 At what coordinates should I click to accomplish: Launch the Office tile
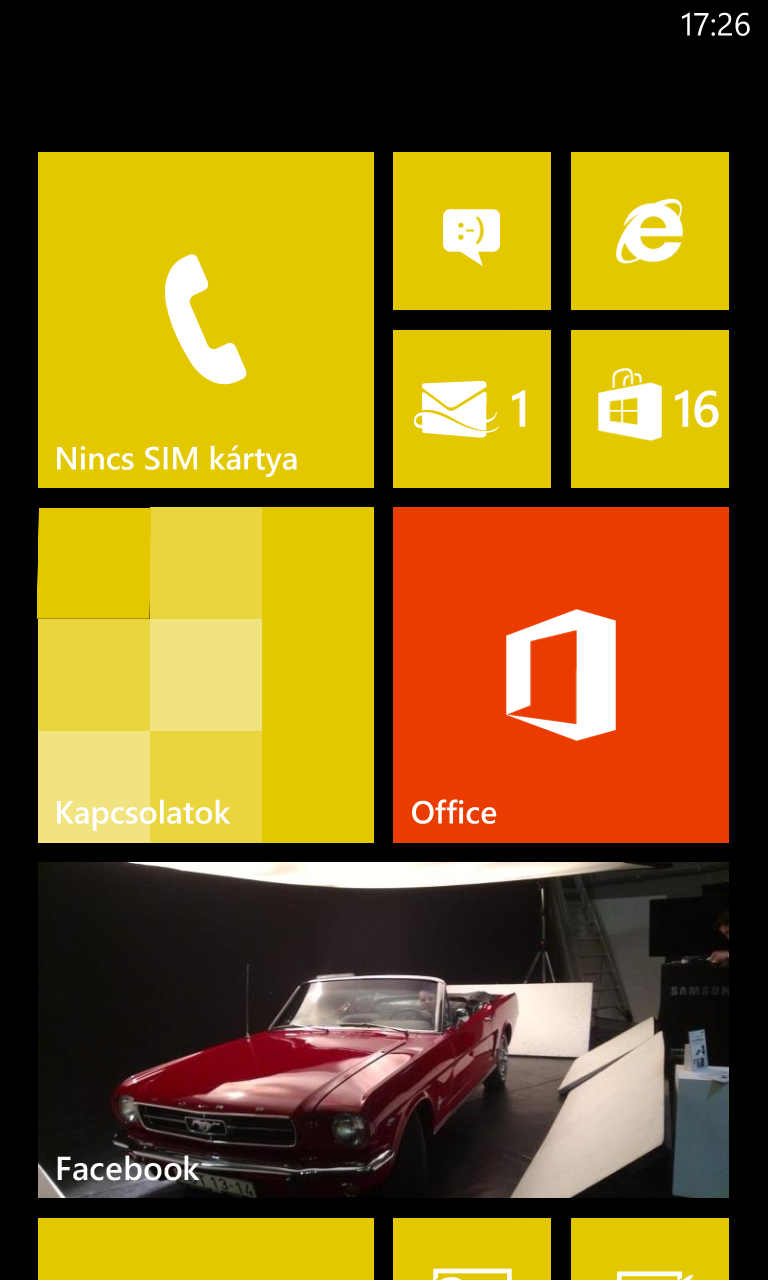[x=560, y=675]
